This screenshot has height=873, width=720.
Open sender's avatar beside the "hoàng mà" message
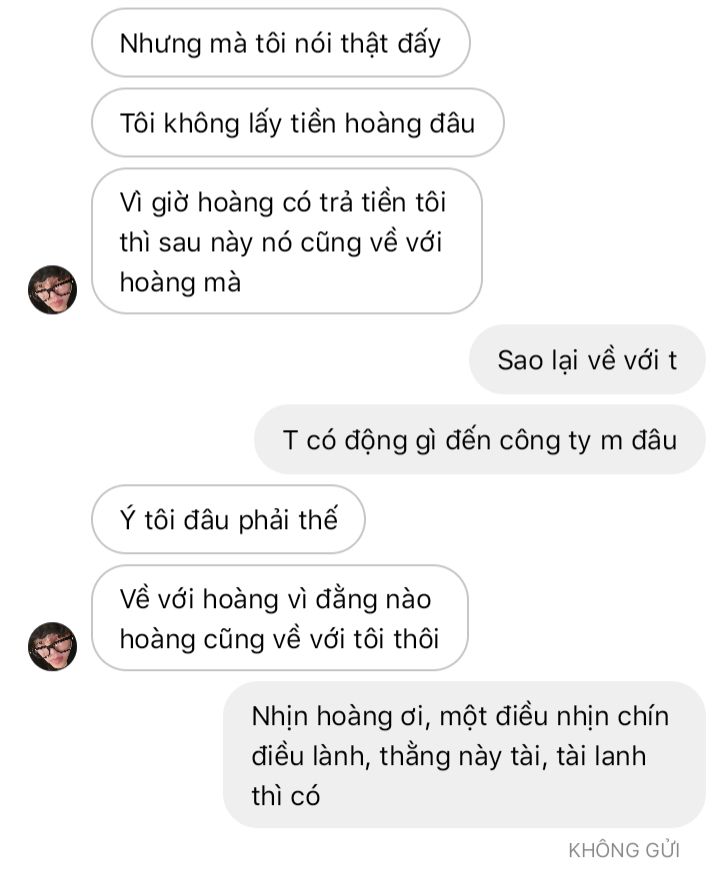(52, 290)
